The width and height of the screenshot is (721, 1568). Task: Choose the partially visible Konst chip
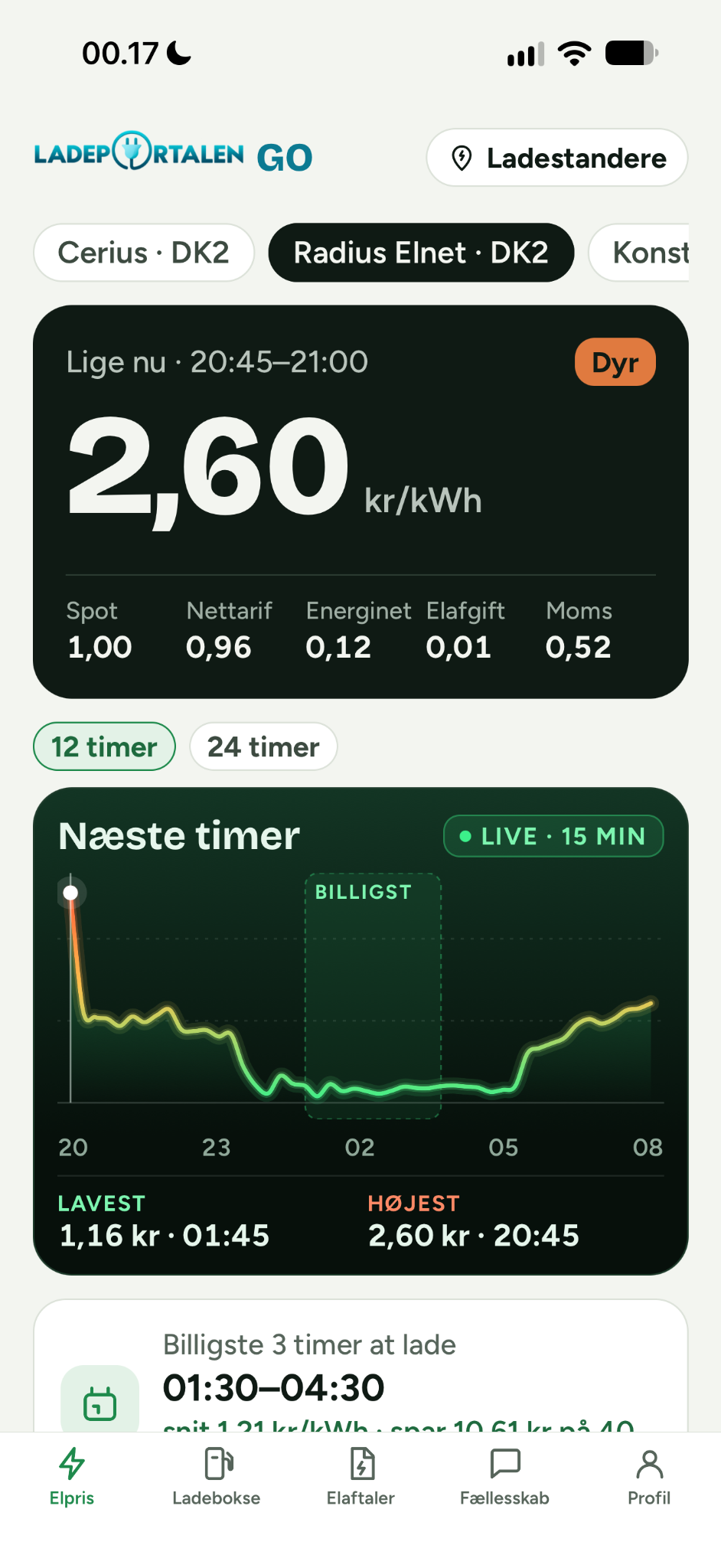[639, 253]
